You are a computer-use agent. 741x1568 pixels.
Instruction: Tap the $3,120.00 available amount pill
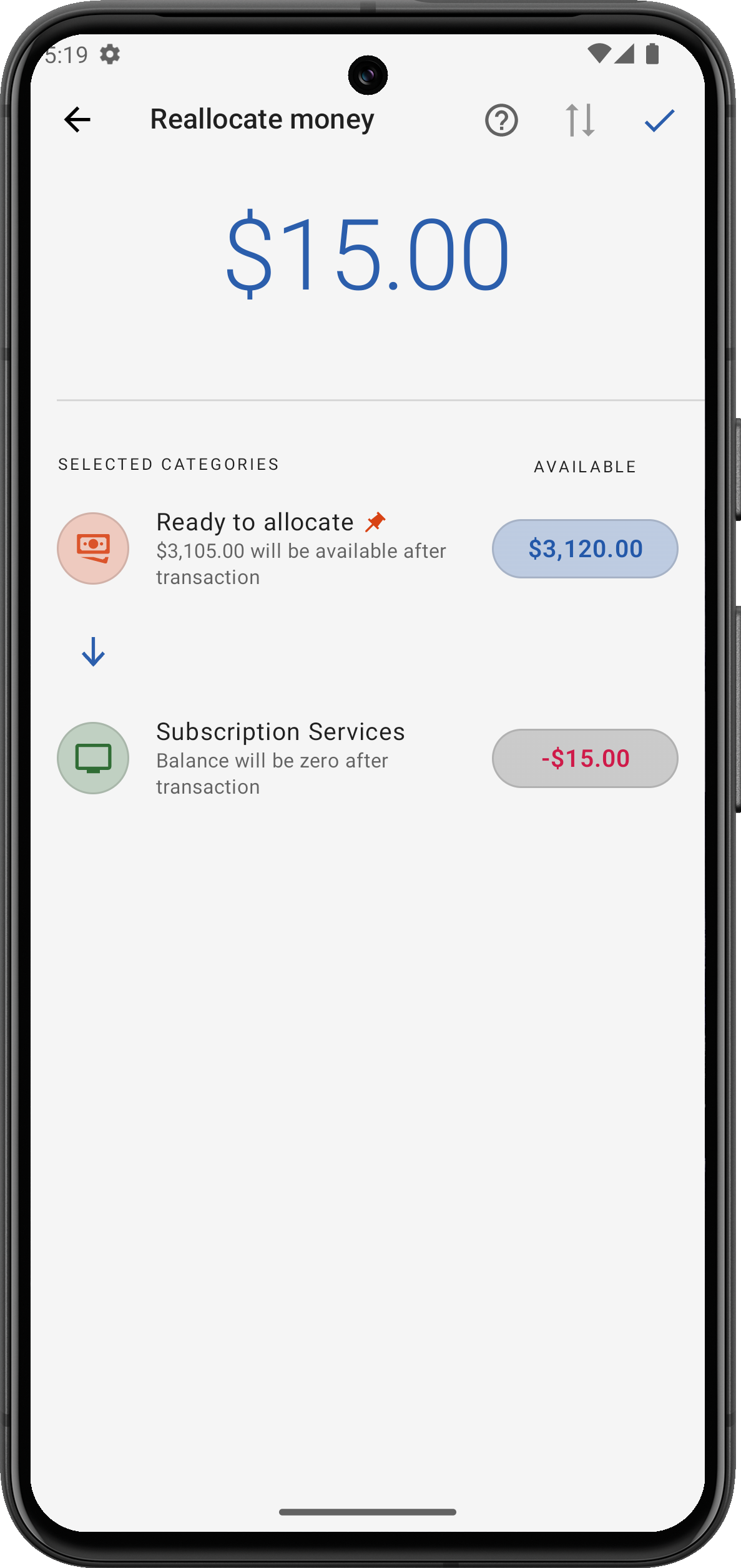tap(585, 548)
